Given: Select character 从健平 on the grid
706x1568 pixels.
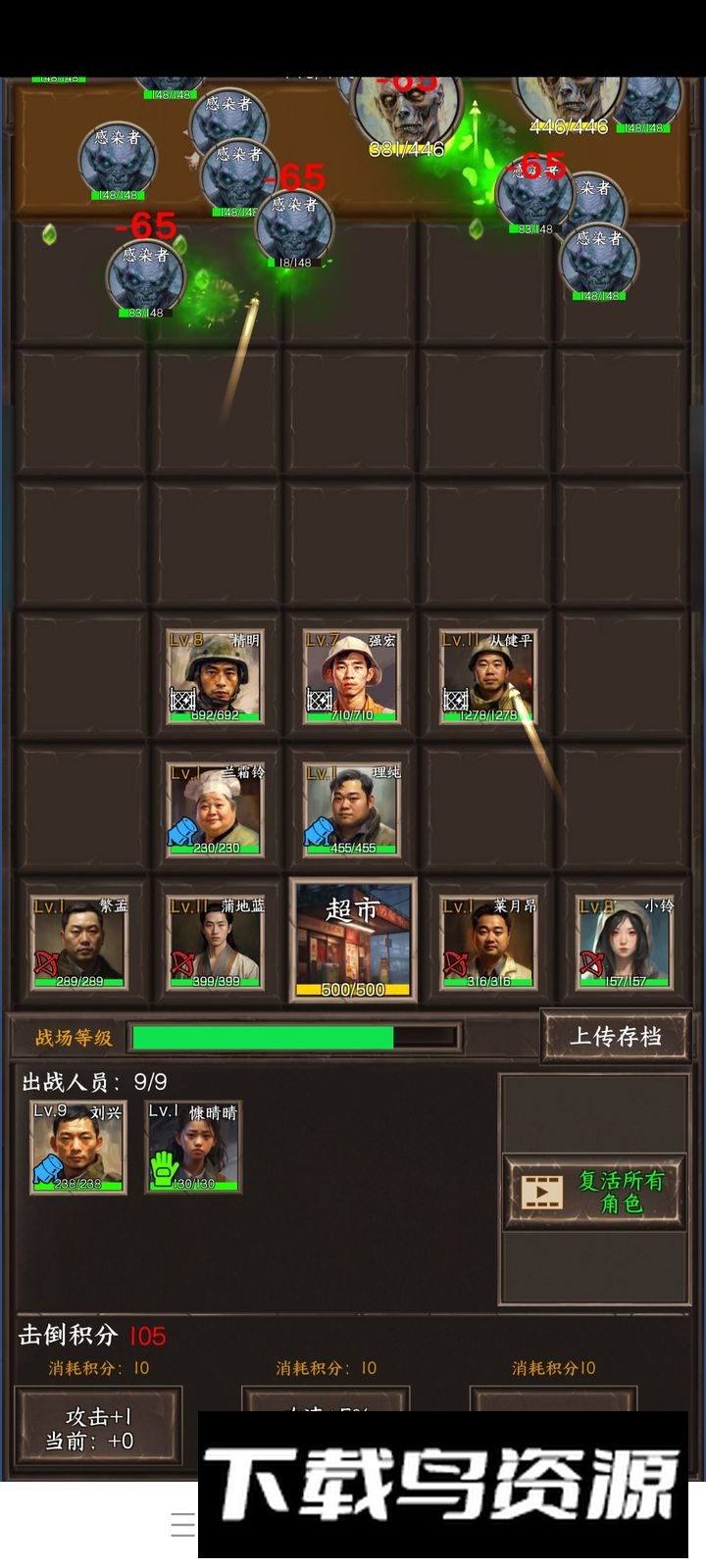Looking at the screenshot, I should tap(487, 676).
